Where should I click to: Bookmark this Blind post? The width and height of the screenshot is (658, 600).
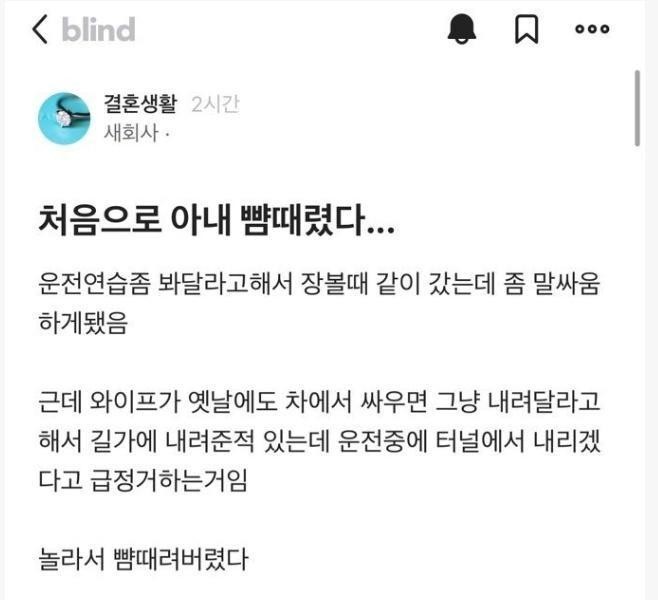(x=526, y=30)
